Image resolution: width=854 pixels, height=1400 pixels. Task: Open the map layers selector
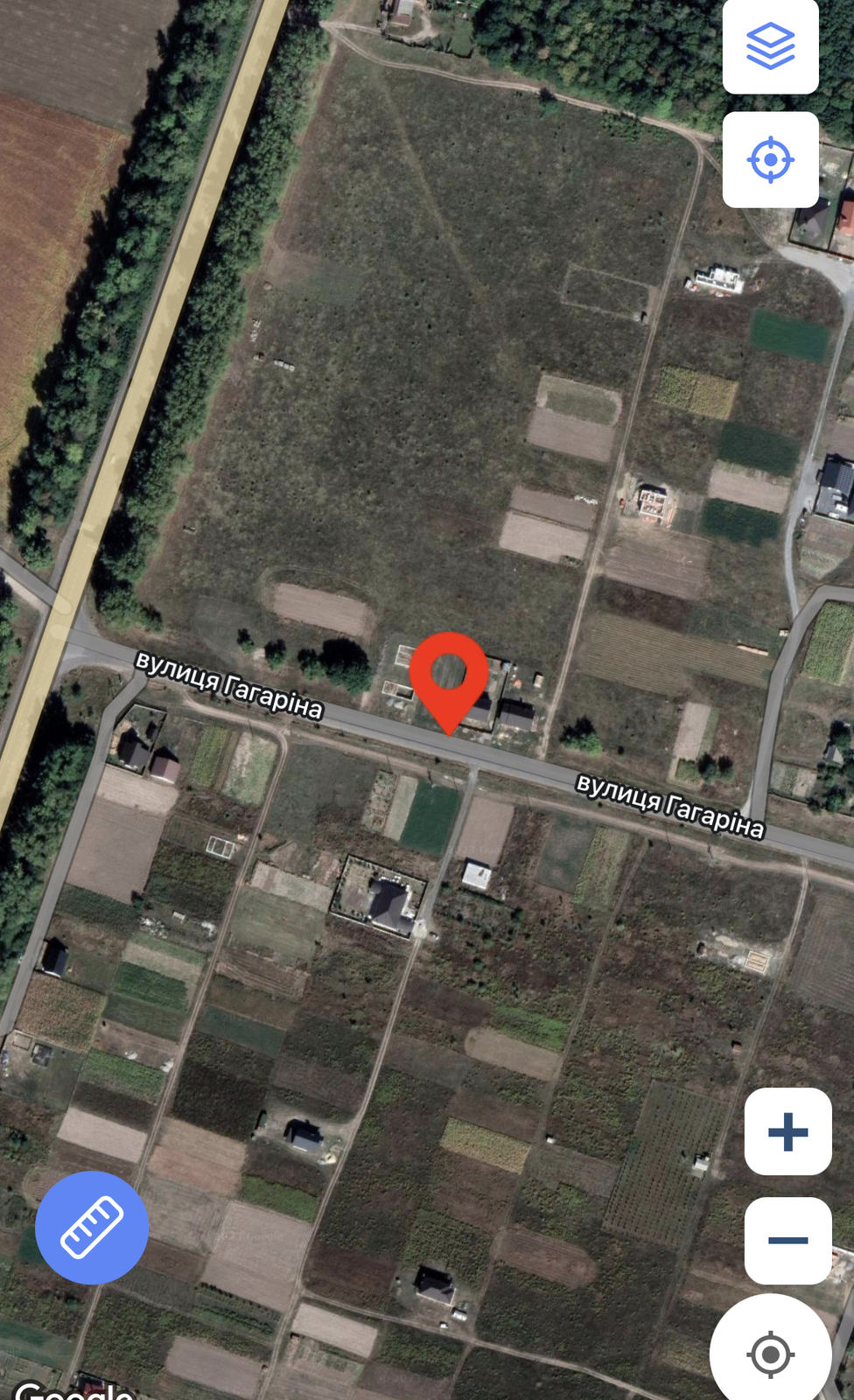pos(770,45)
